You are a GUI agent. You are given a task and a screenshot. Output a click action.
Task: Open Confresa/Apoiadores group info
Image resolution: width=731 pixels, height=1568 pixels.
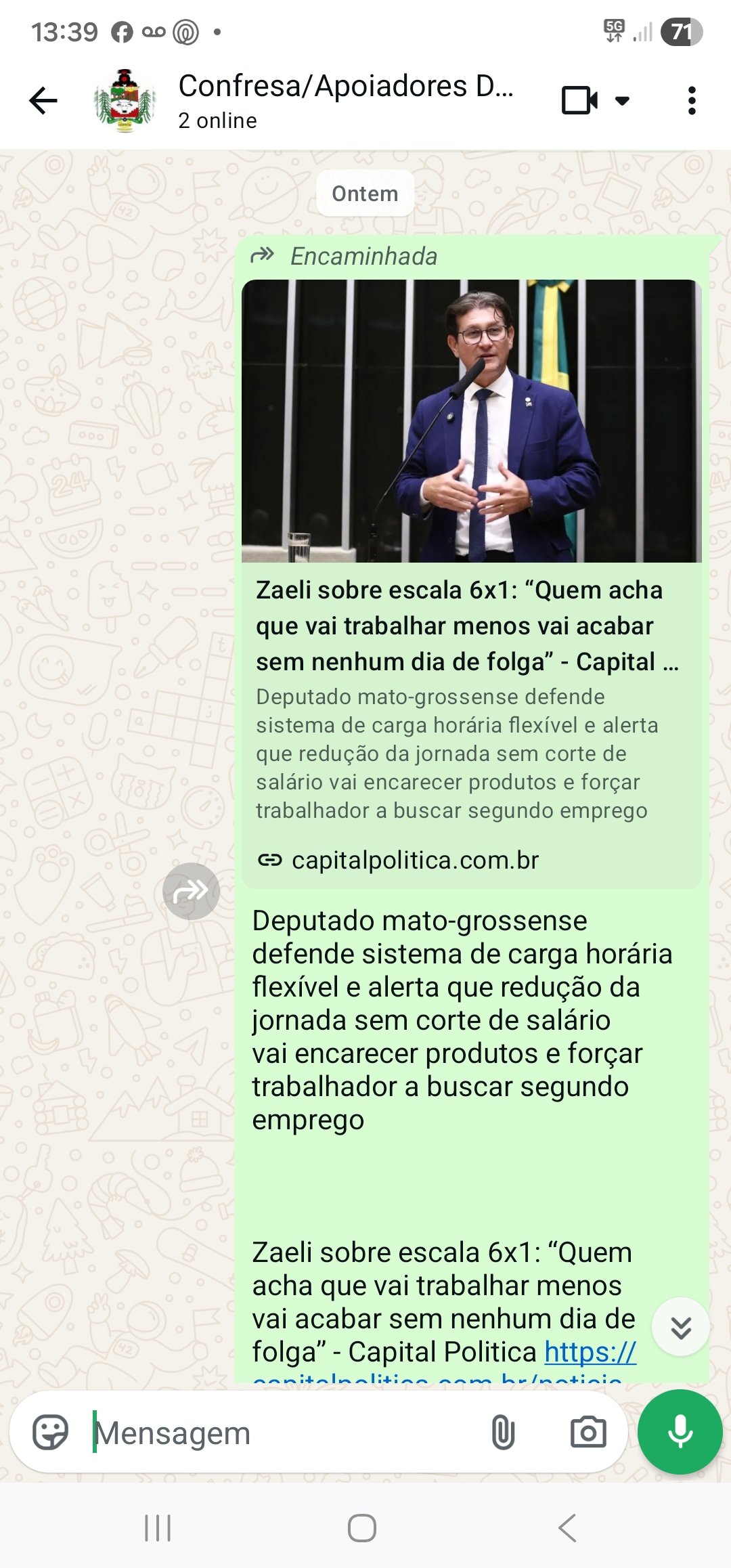tap(345, 100)
